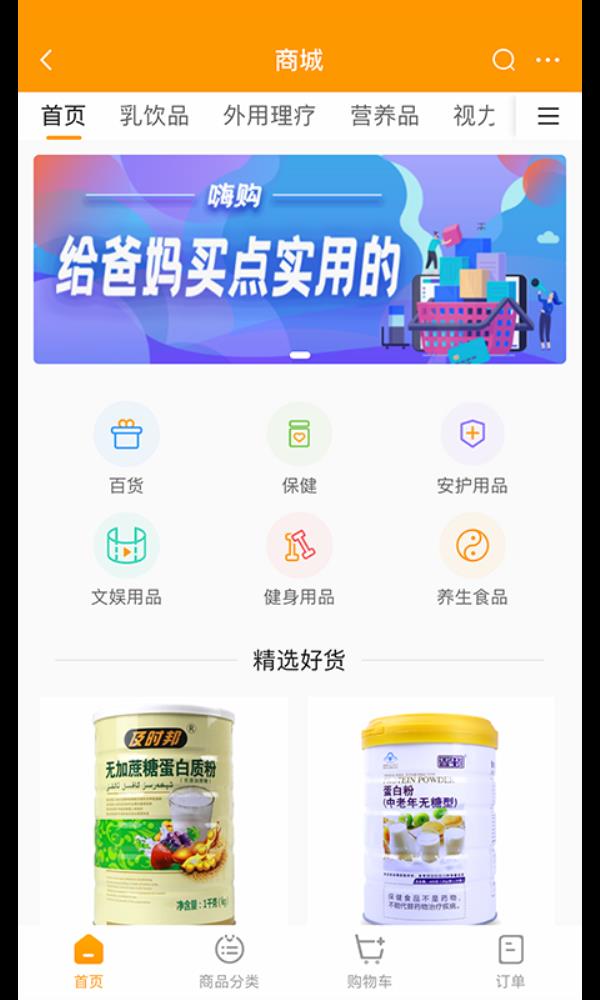This screenshot has height=1000, width=600.
Task: Expand the category list menu icon
Action: click(548, 117)
